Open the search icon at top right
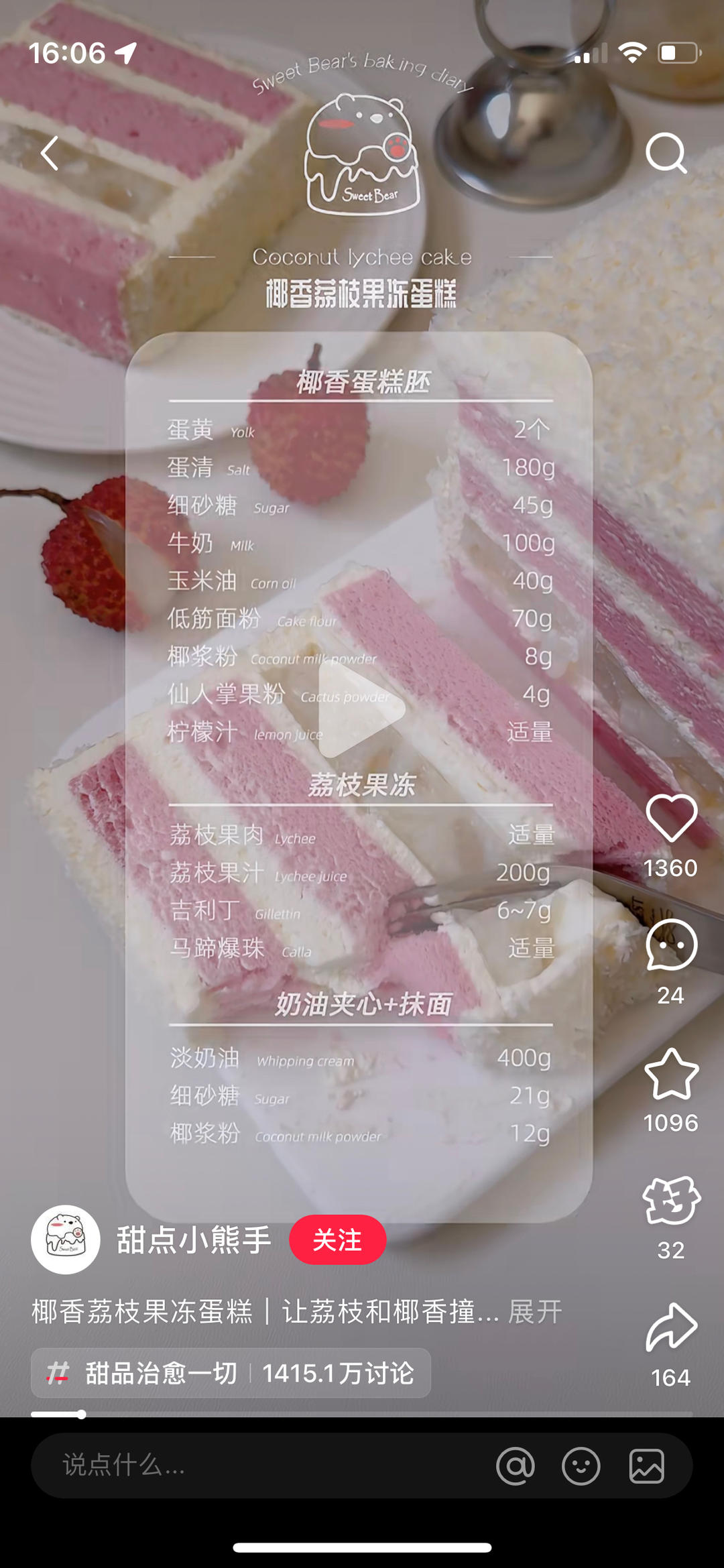The height and width of the screenshot is (1568, 724). pos(664,153)
